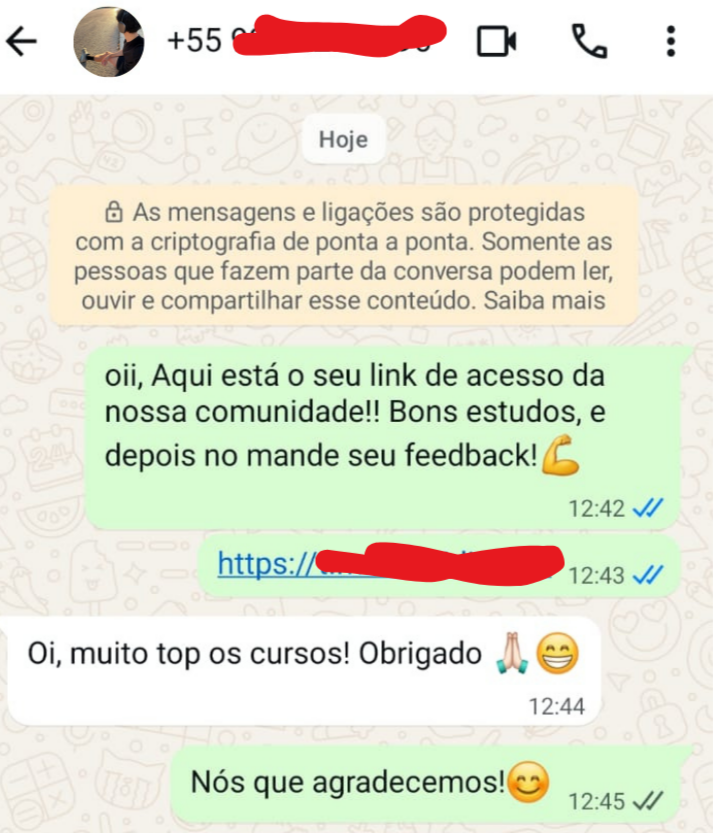Viewport: 713px width, 833px height.
Task: Go back to the chat list
Action: pyautogui.click(x=22, y=42)
